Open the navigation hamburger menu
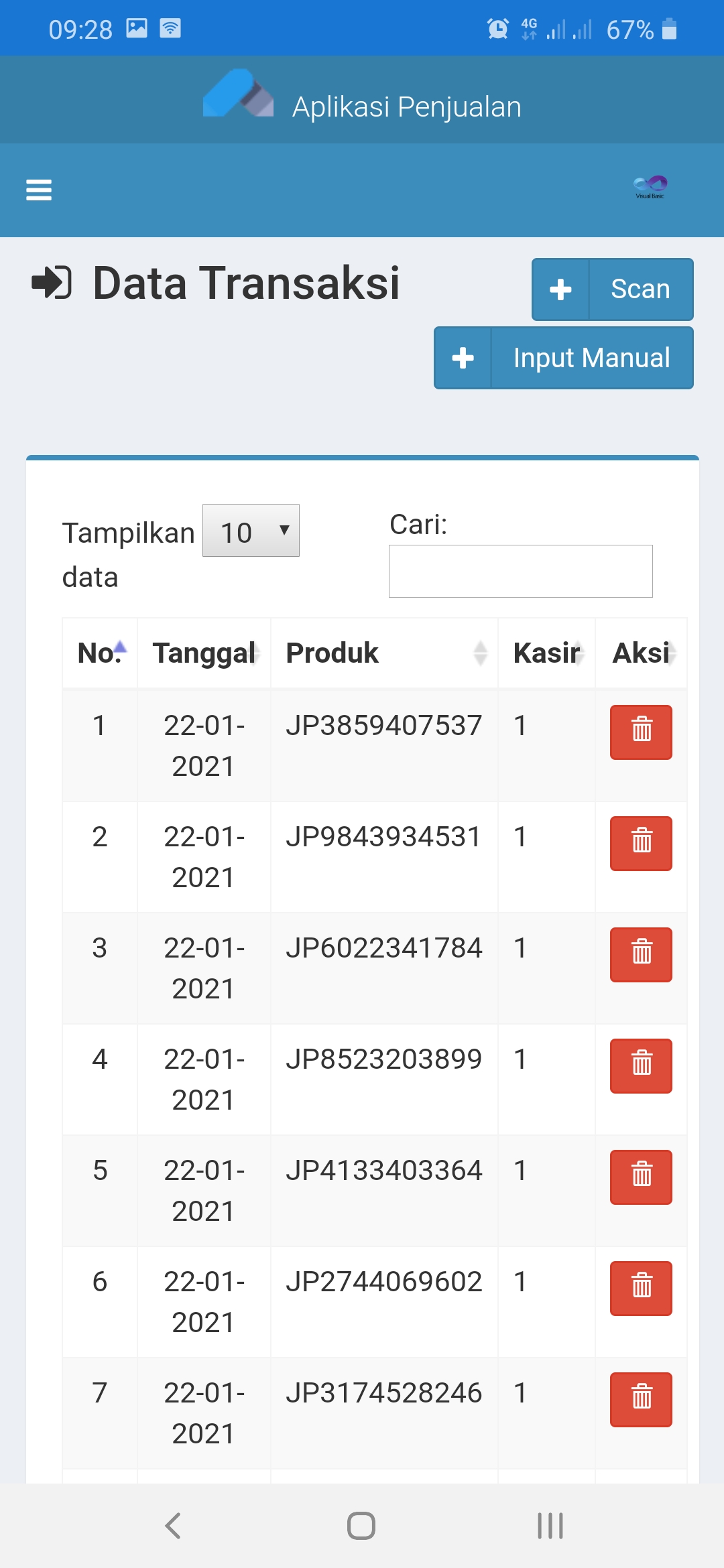The width and height of the screenshot is (724, 1568). click(38, 190)
